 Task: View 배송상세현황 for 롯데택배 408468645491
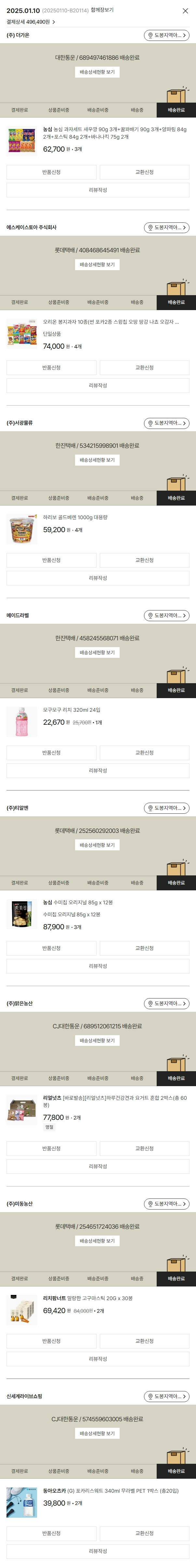tap(98, 265)
